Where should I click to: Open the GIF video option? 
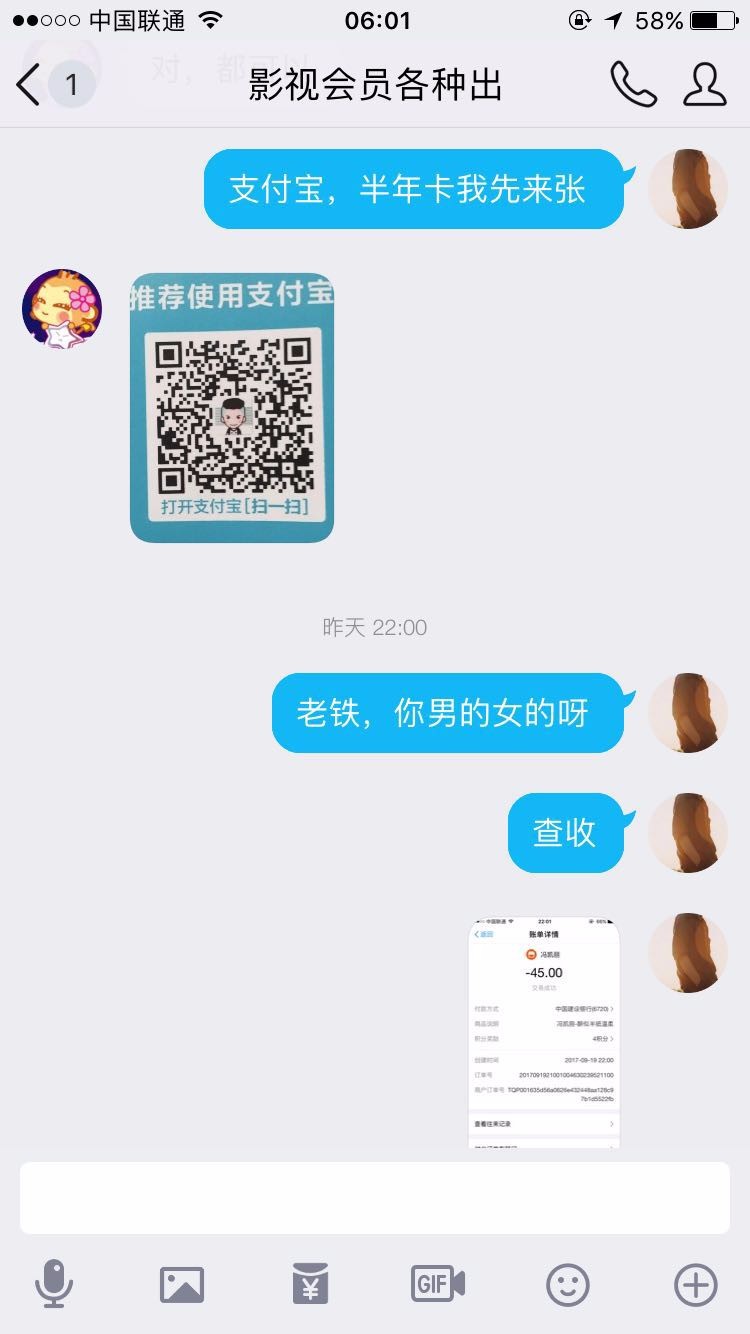pyautogui.click(x=438, y=1284)
